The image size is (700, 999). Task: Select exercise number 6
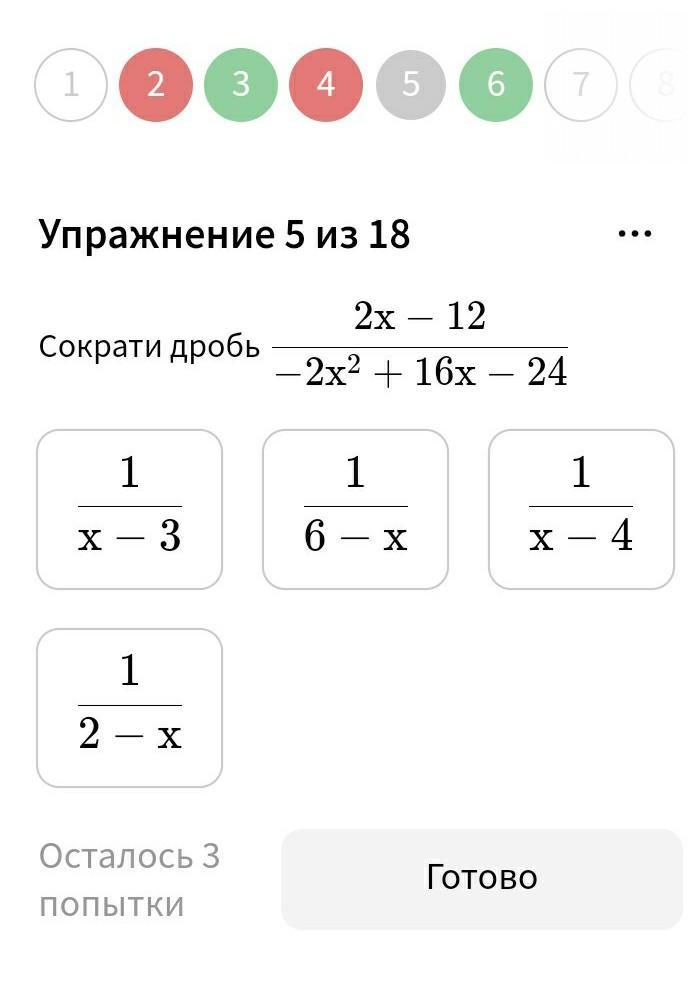pyautogui.click(x=496, y=85)
